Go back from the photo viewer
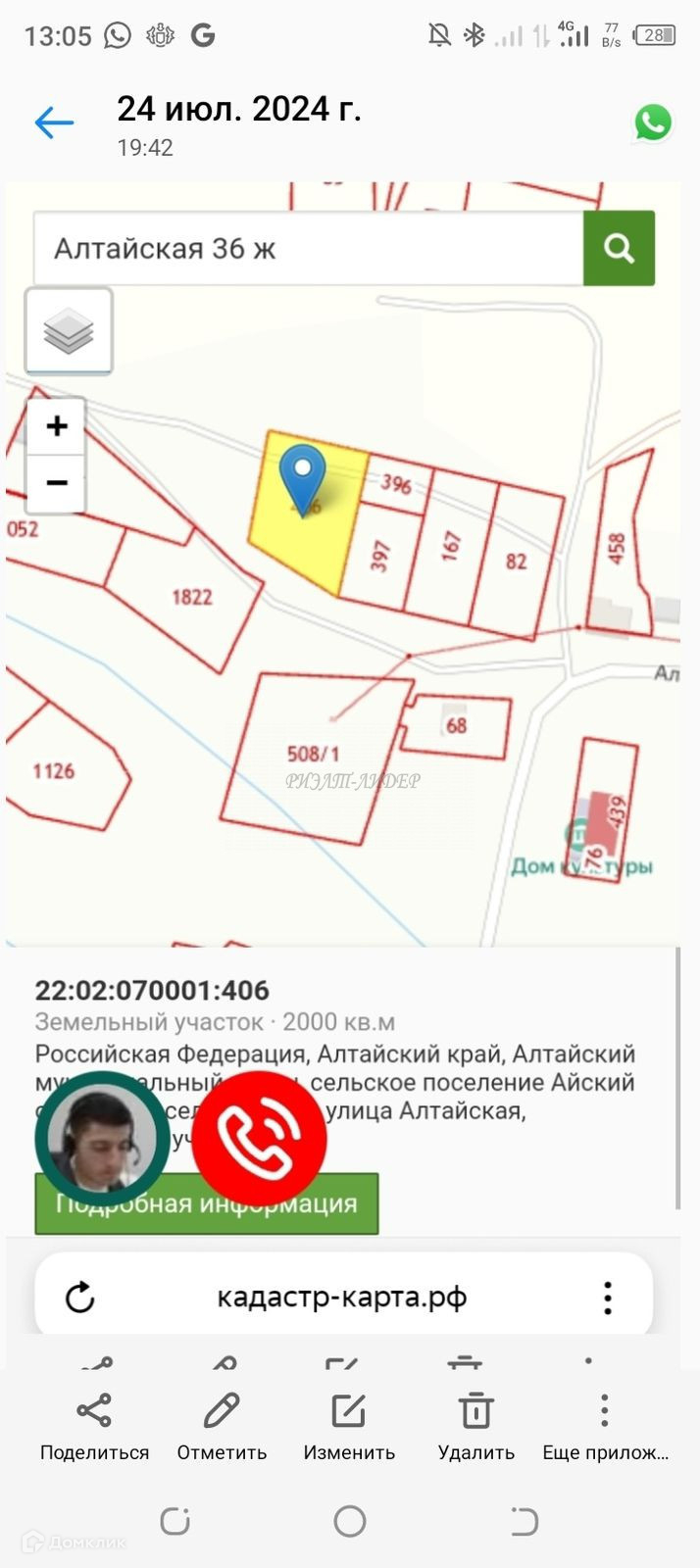The width and height of the screenshot is (700, 1568). pyautogui.click(x=54, y=122)
